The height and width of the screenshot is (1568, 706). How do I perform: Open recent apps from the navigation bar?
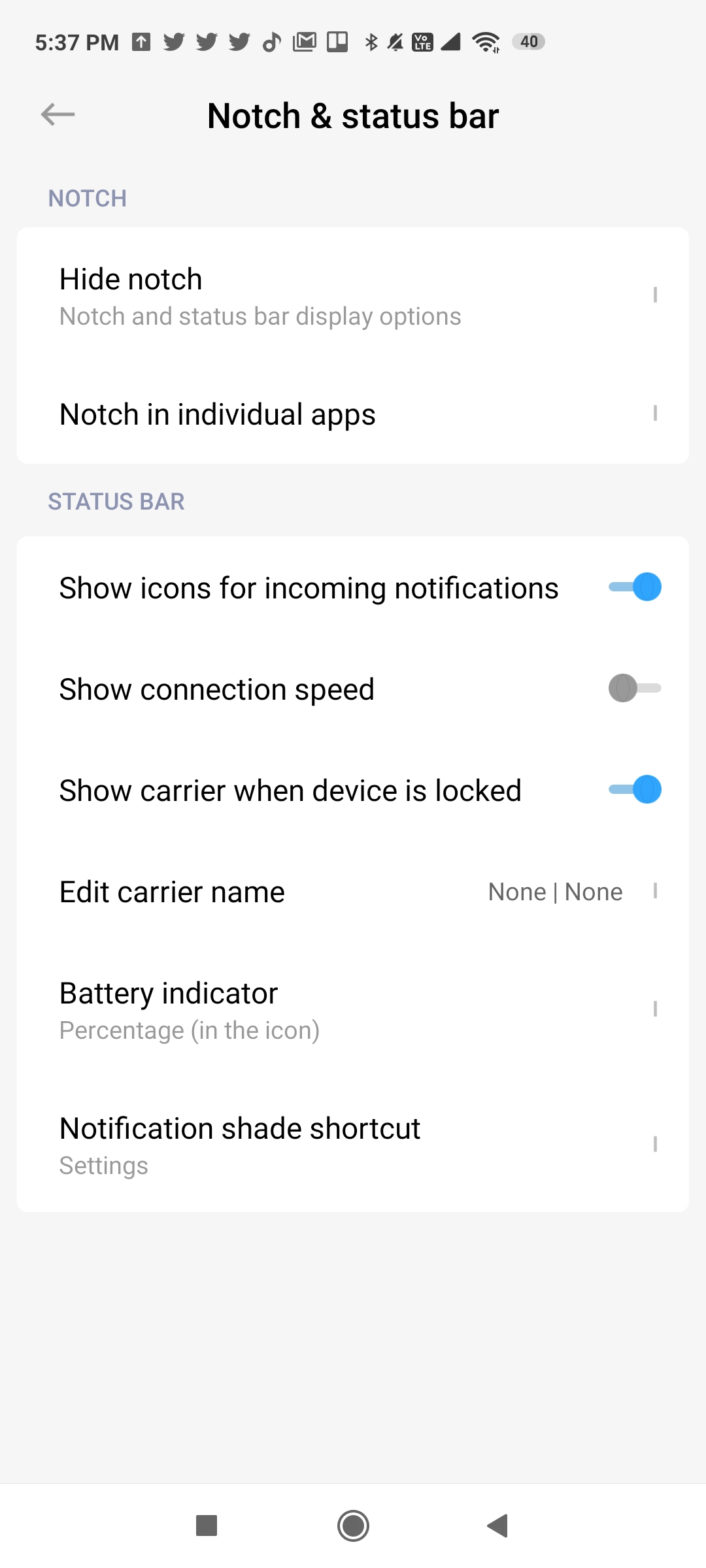coord(207,1526)
